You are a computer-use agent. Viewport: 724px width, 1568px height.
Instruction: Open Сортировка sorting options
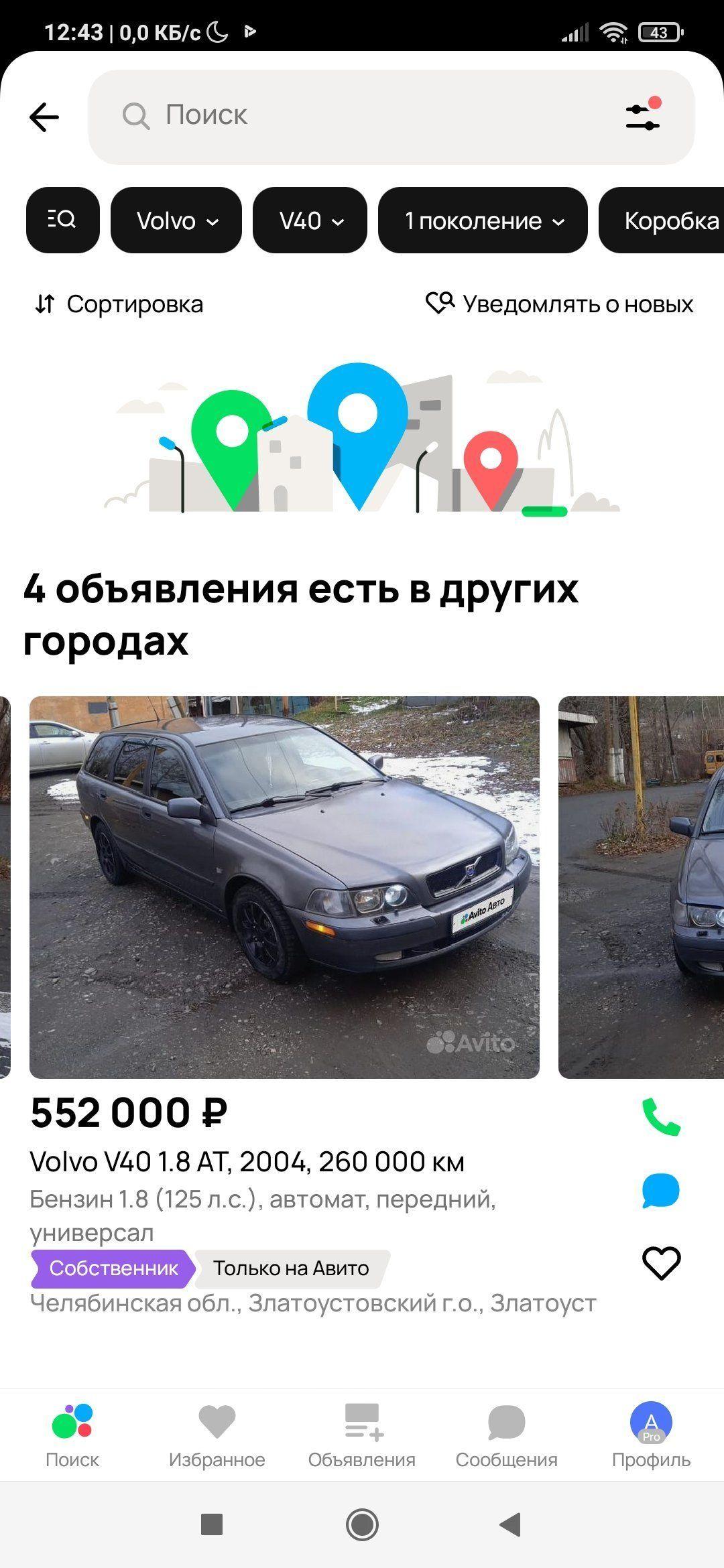point(119,304)
